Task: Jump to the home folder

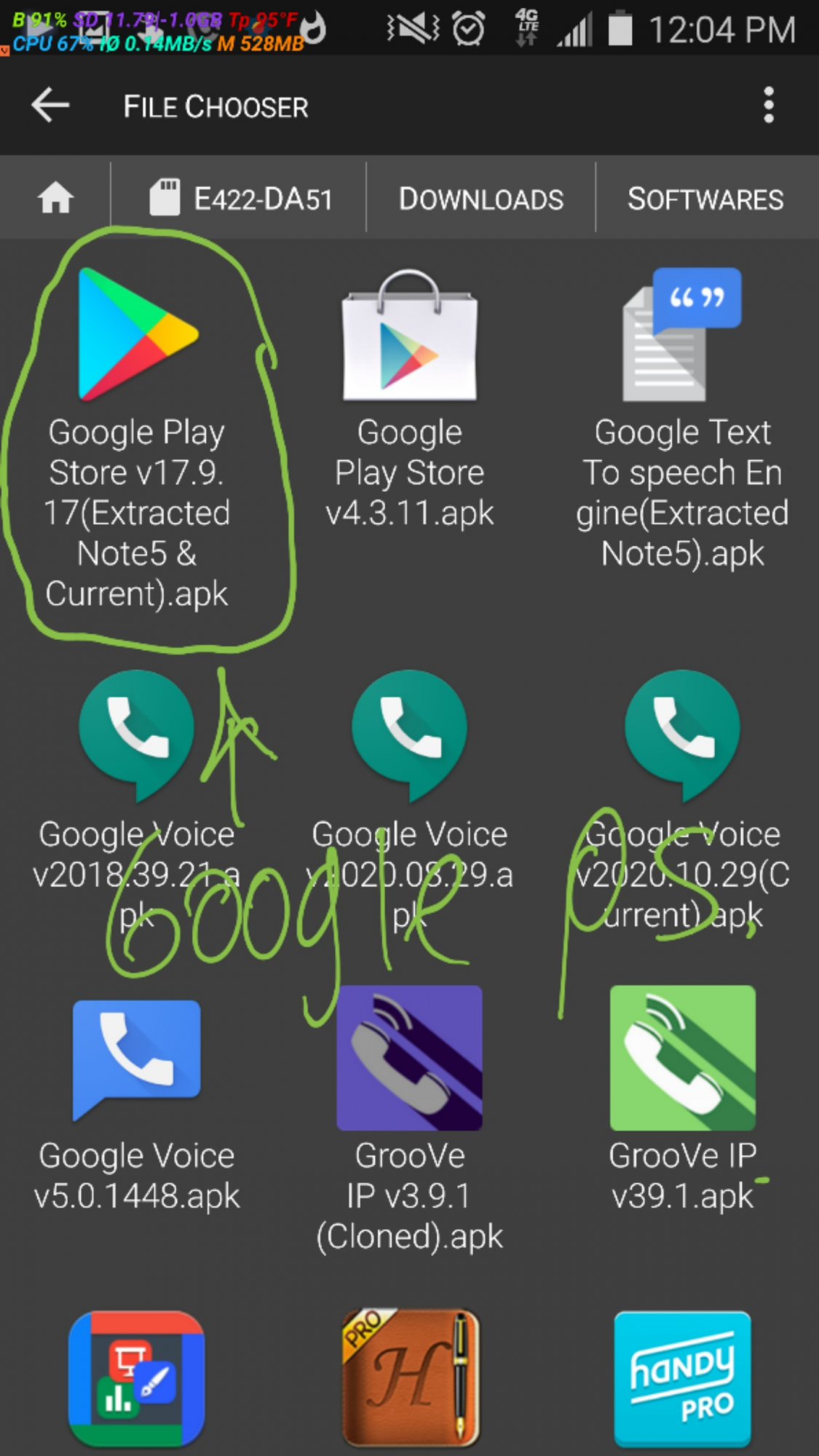Action: click(x=55, y=198)
